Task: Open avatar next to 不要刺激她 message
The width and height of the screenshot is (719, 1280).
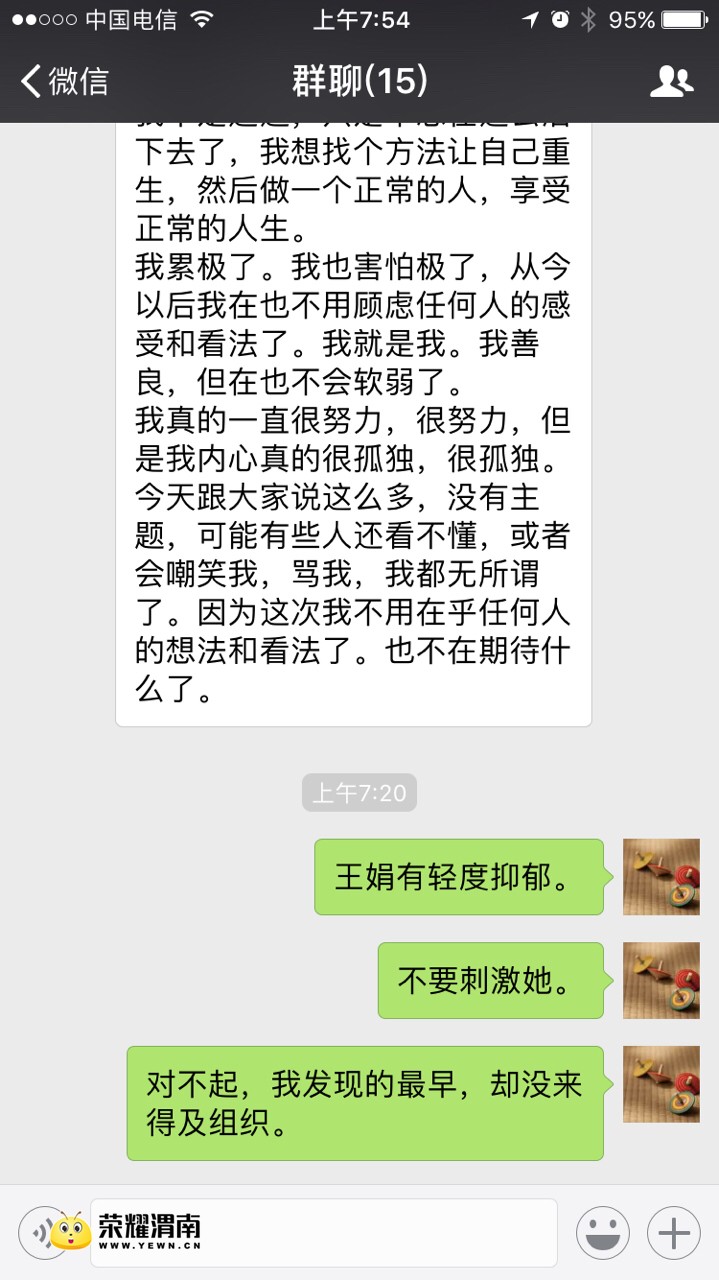Action: click(x=661, y=980)
